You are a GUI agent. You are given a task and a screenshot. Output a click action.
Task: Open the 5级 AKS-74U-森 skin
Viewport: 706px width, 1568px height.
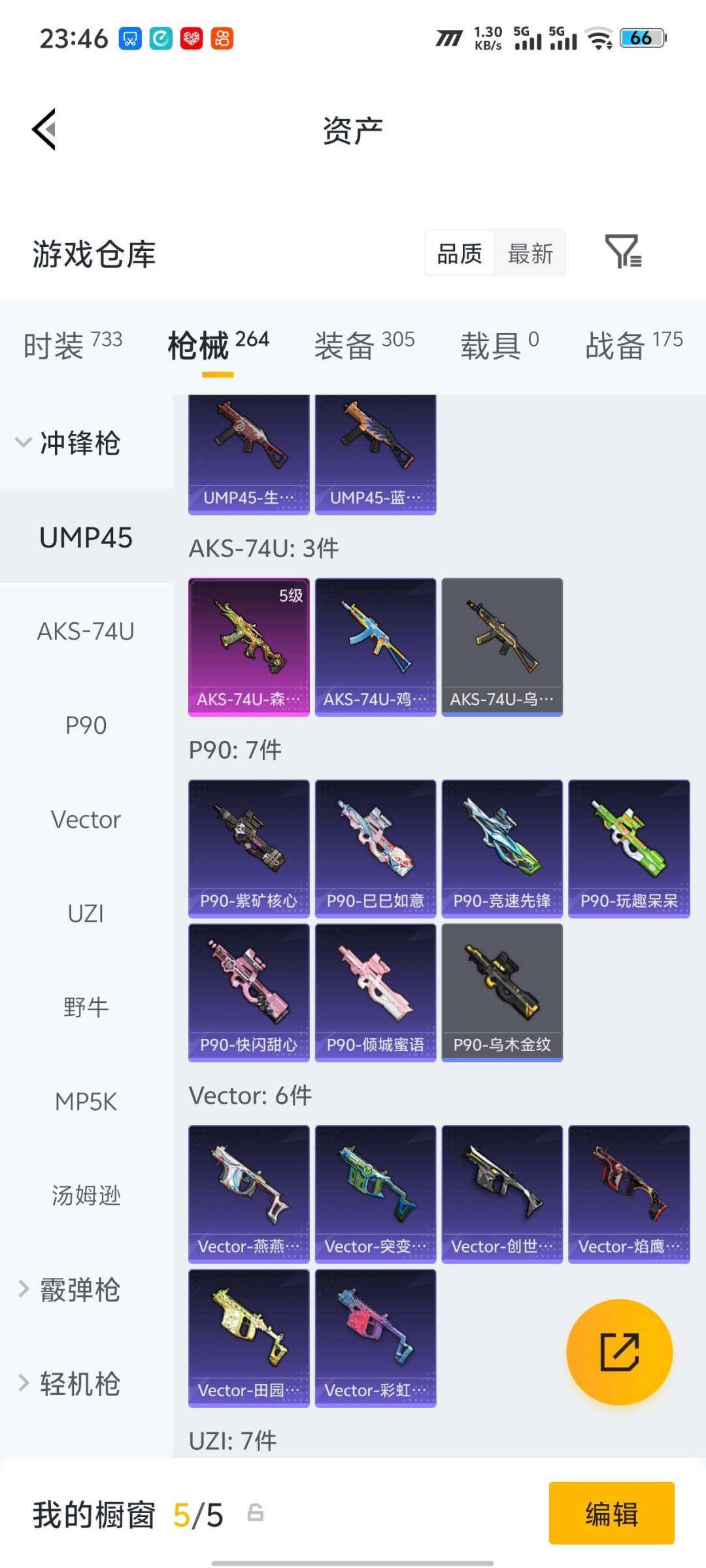(x=248, y=647)
